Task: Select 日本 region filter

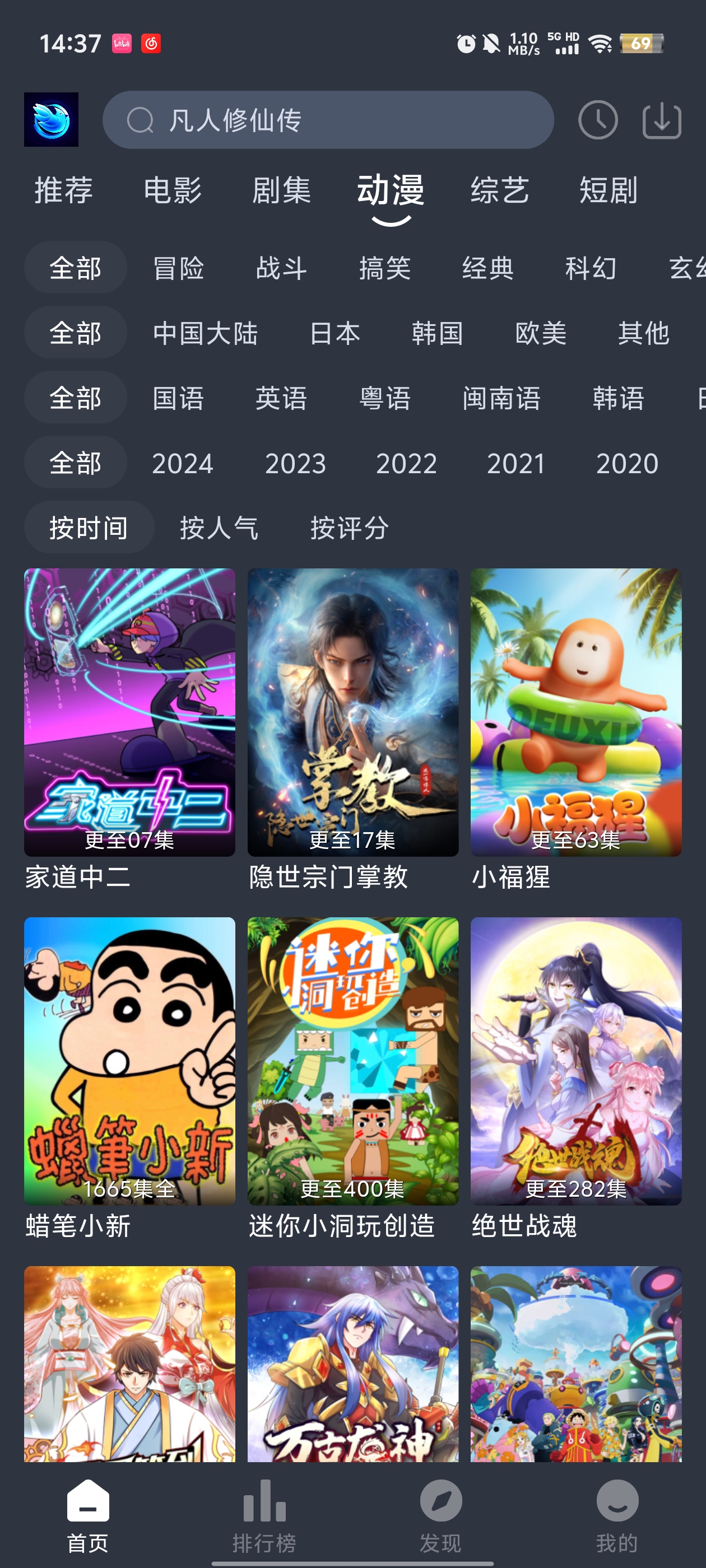Action: coord(334,333)
